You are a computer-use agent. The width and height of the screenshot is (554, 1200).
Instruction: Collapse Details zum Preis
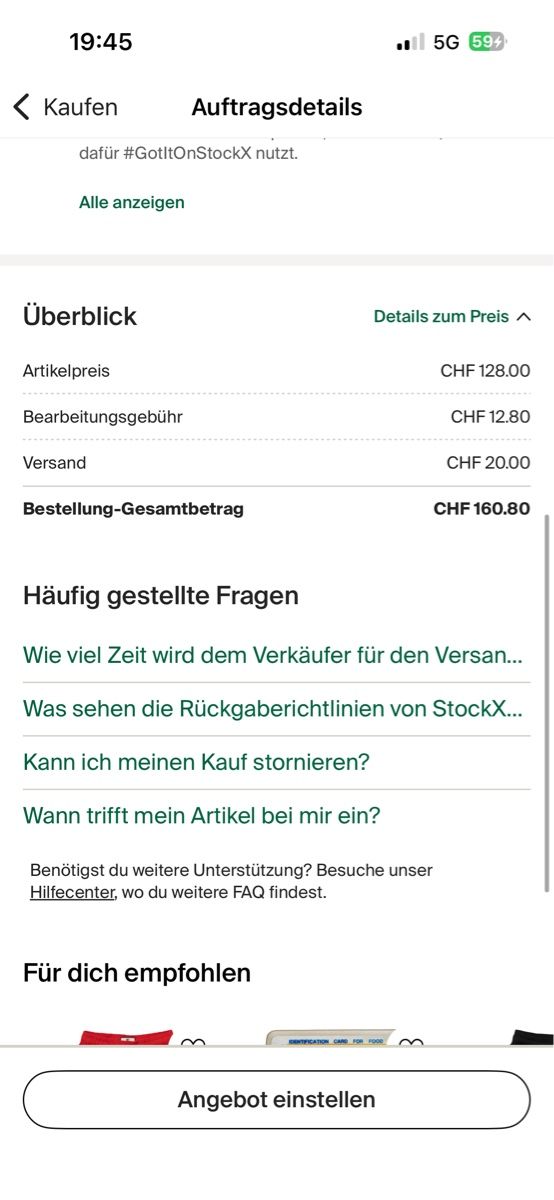pos(452,316)
